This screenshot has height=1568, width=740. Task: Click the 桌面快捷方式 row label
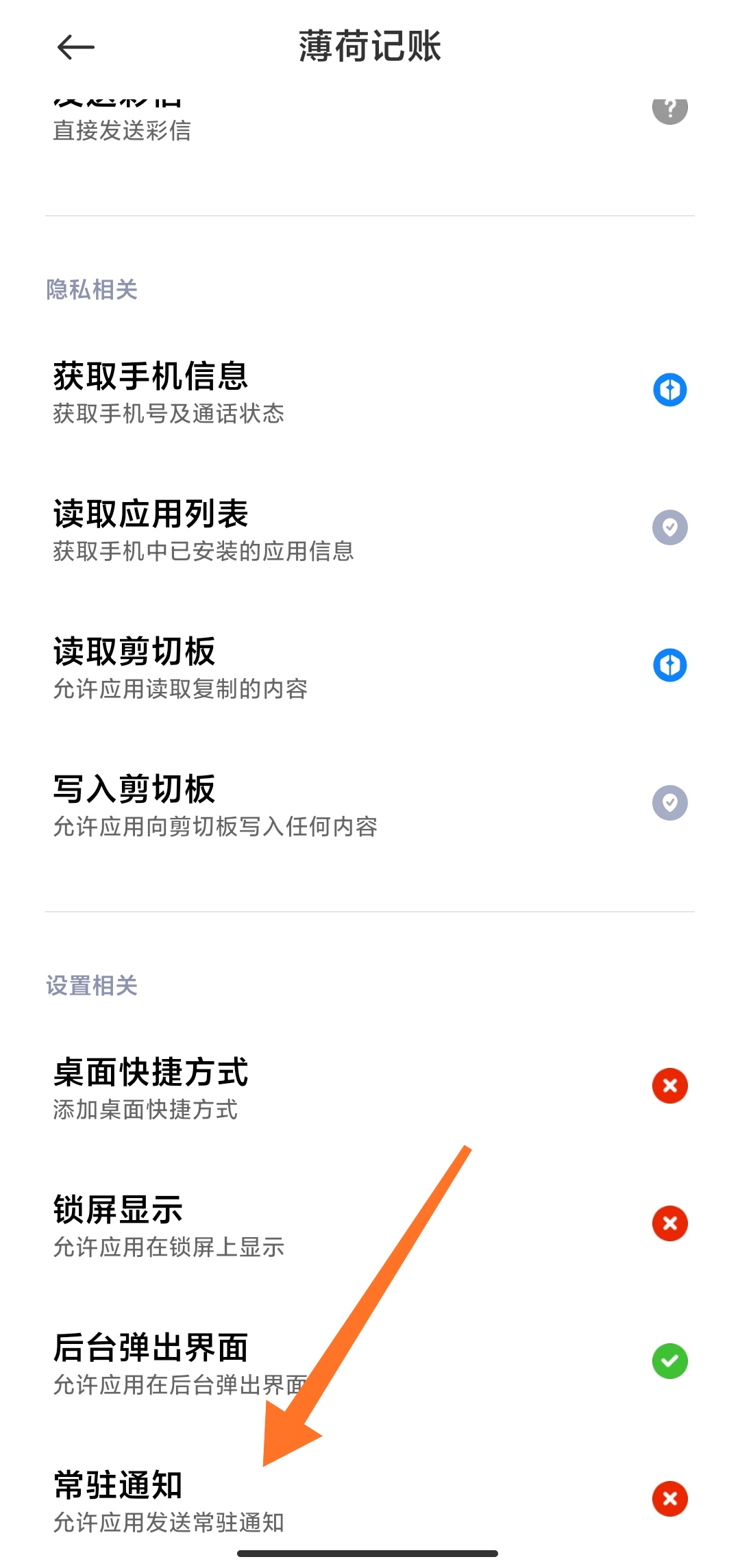click(x=152, y=1072)
